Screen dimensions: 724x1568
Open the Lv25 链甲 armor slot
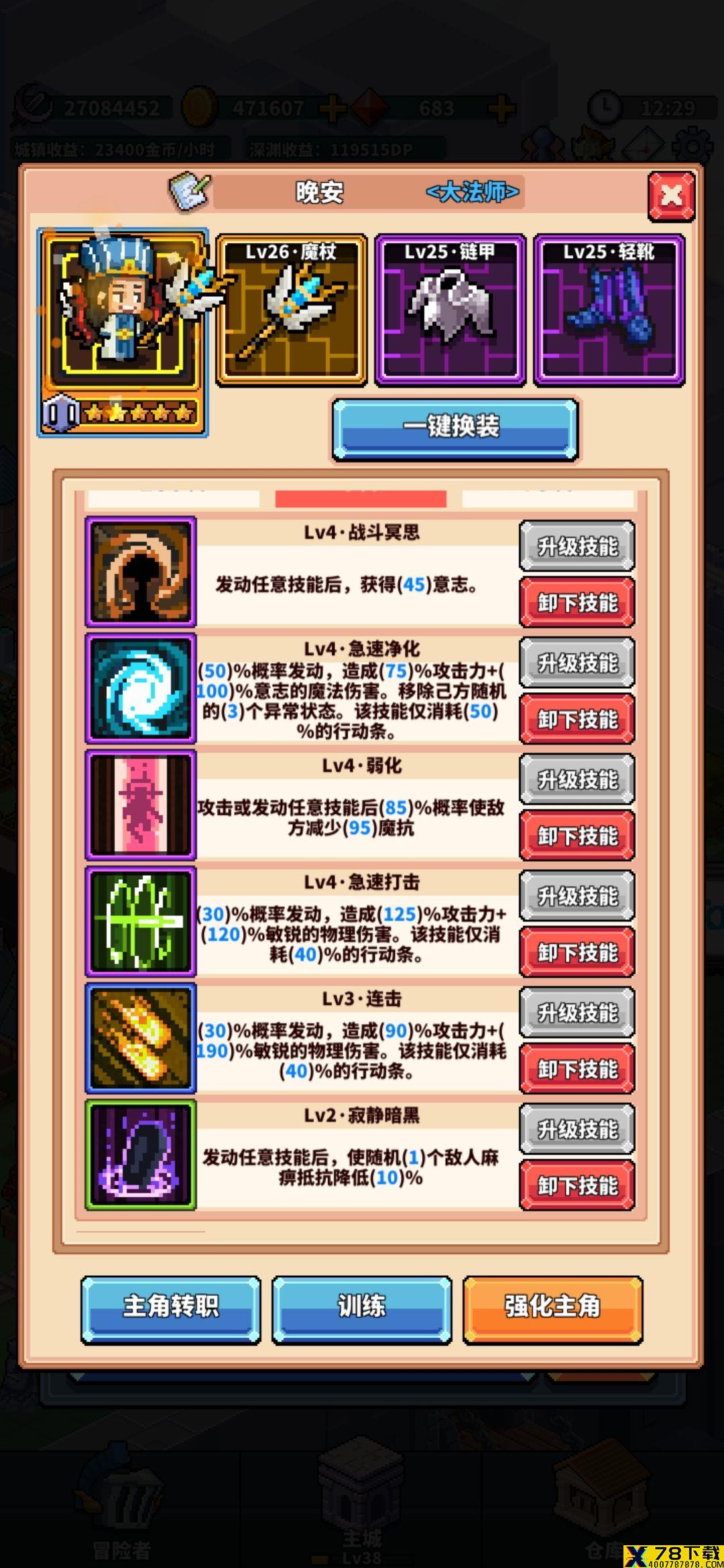(450, 310)
